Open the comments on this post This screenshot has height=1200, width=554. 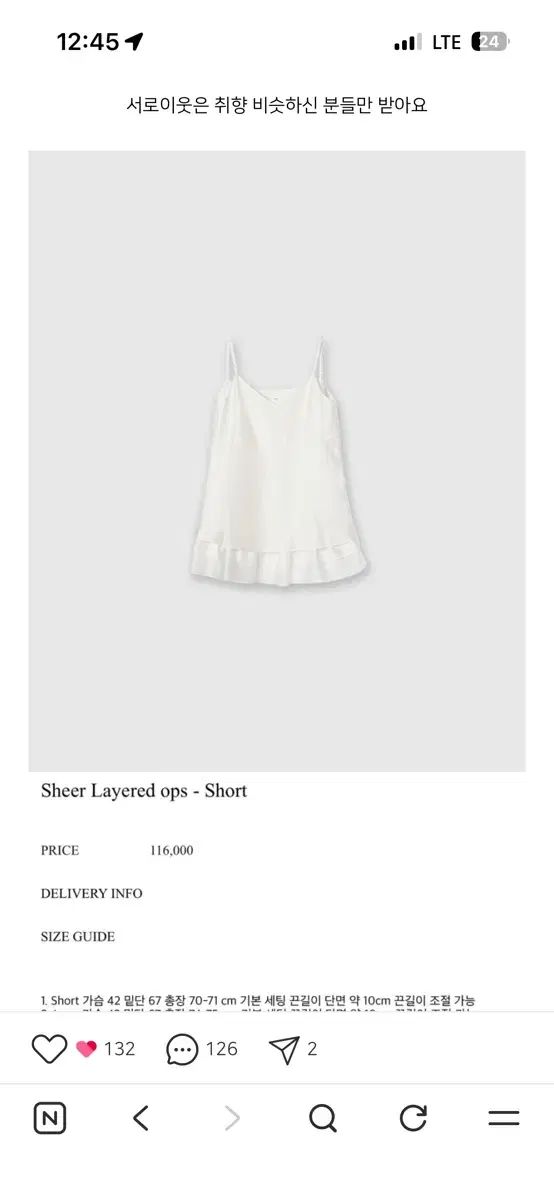point(182,1048)
